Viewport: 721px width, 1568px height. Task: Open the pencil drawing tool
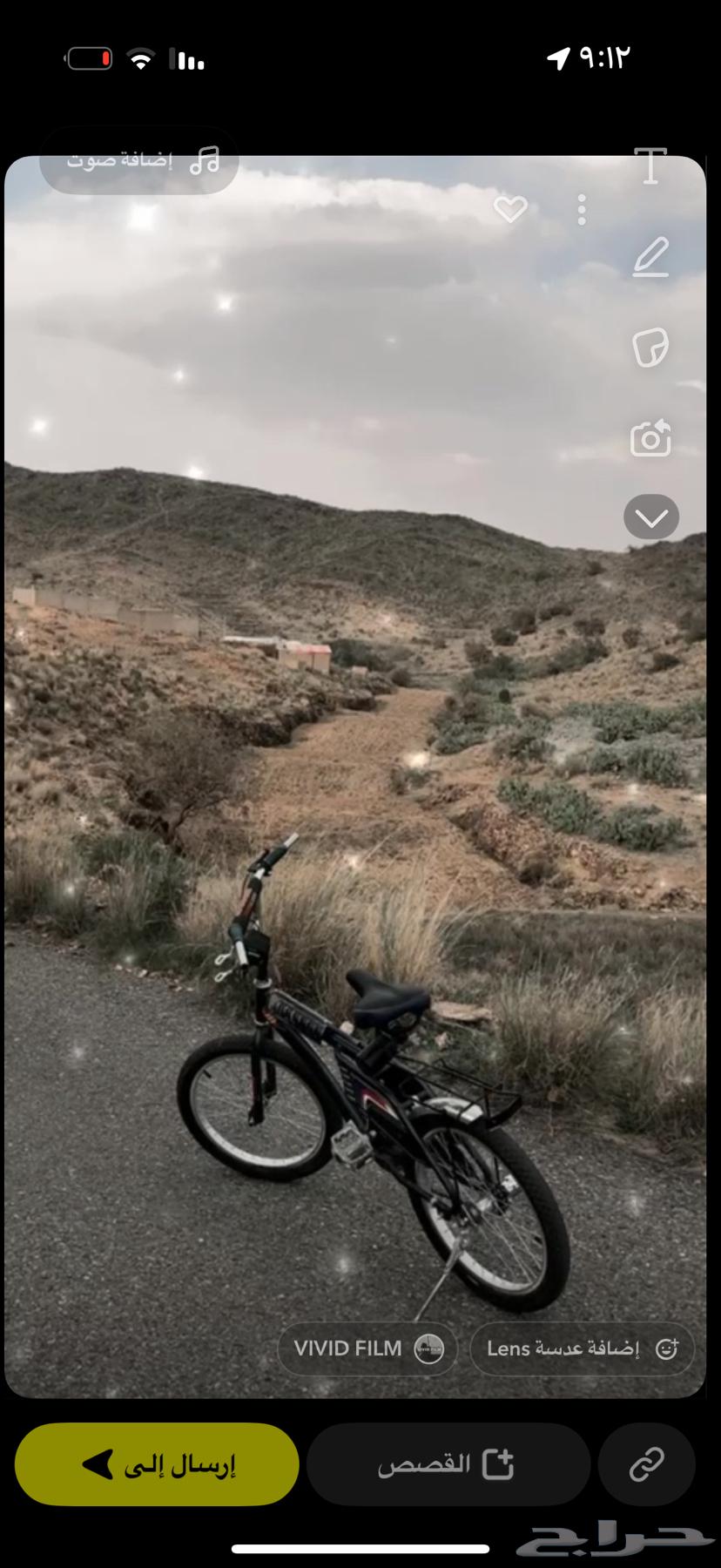click(650, 258)
